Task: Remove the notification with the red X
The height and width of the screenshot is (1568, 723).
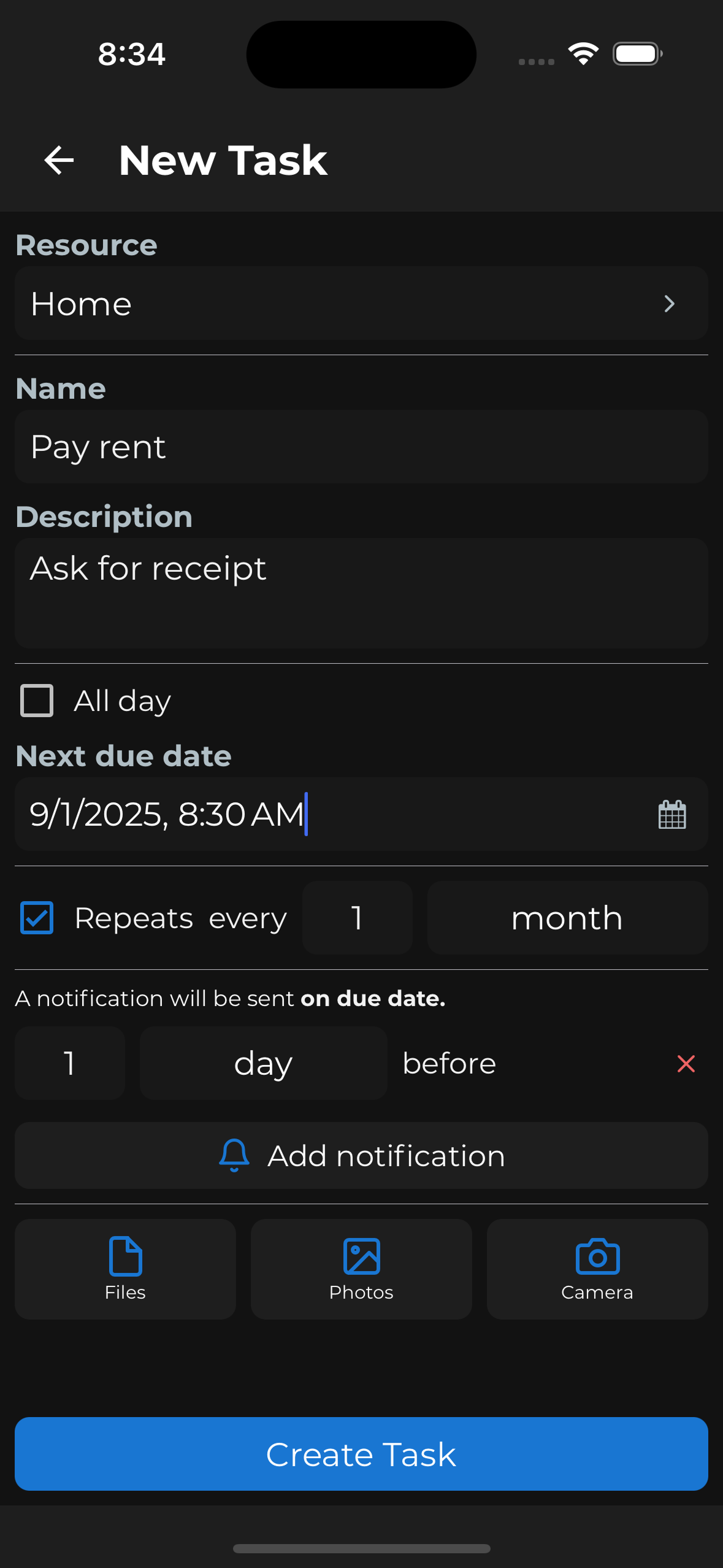Action: (685, 1063)
